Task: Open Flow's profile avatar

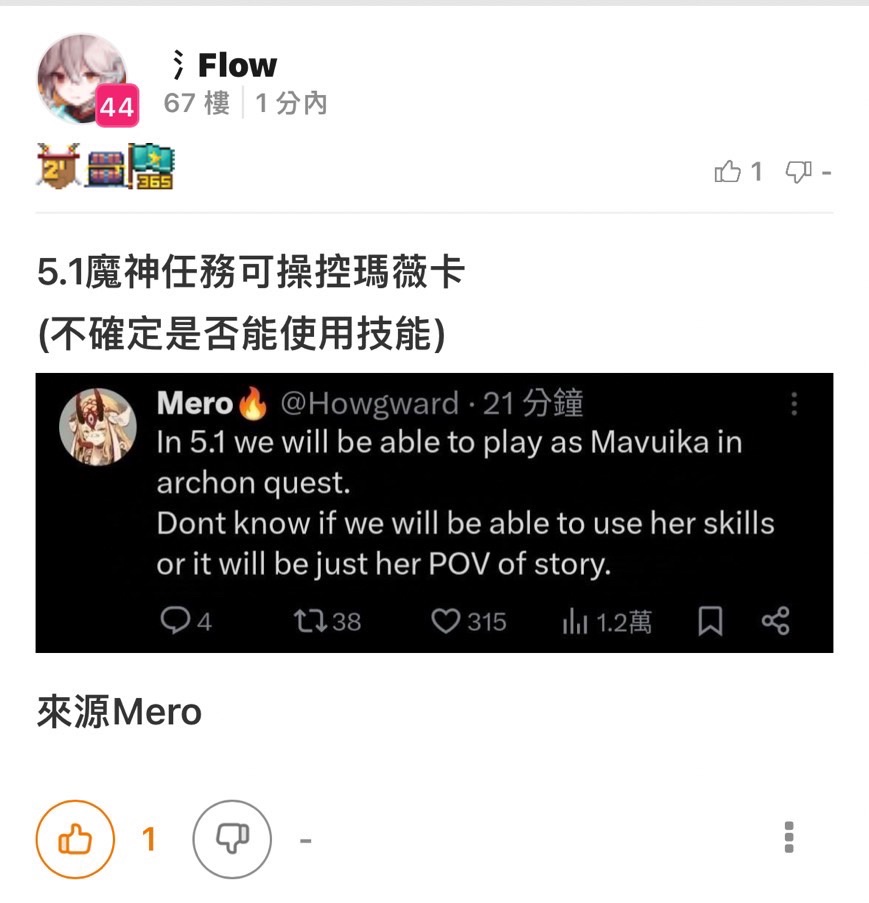Action: coord(82,79)
